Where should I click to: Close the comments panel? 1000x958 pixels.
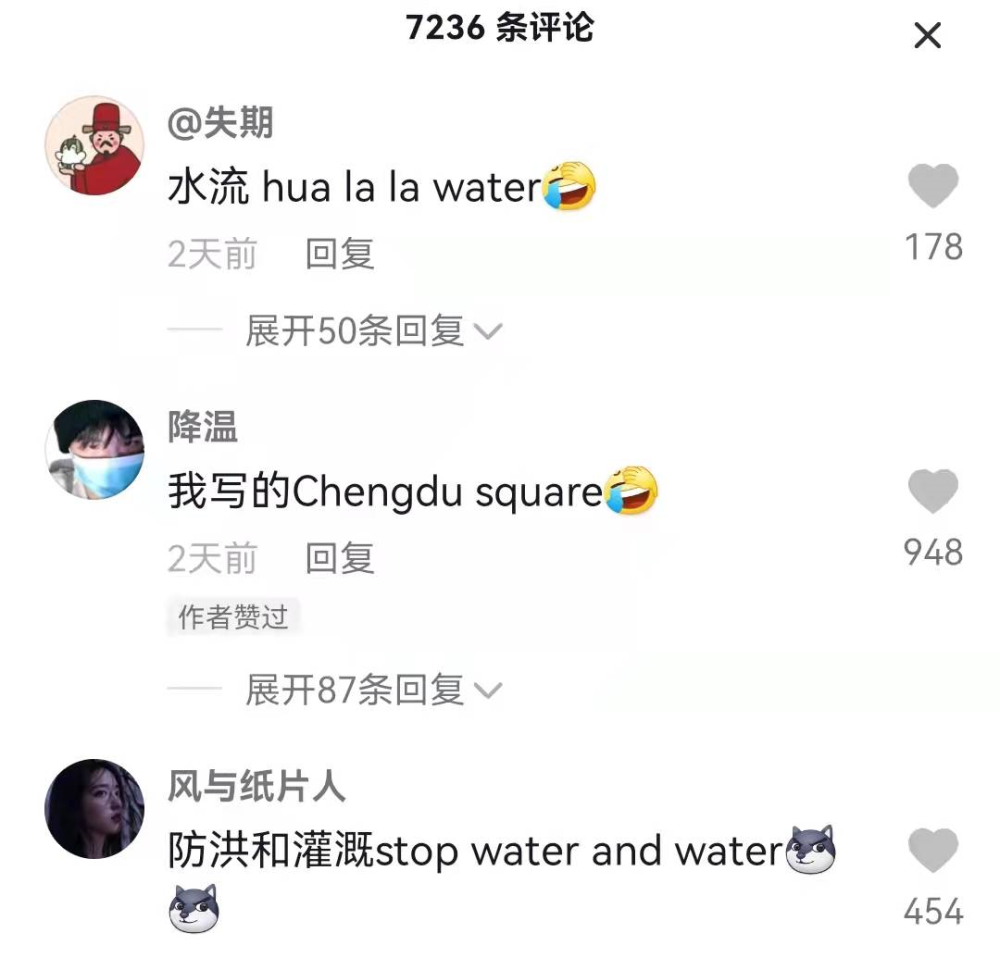coord(927,37)
